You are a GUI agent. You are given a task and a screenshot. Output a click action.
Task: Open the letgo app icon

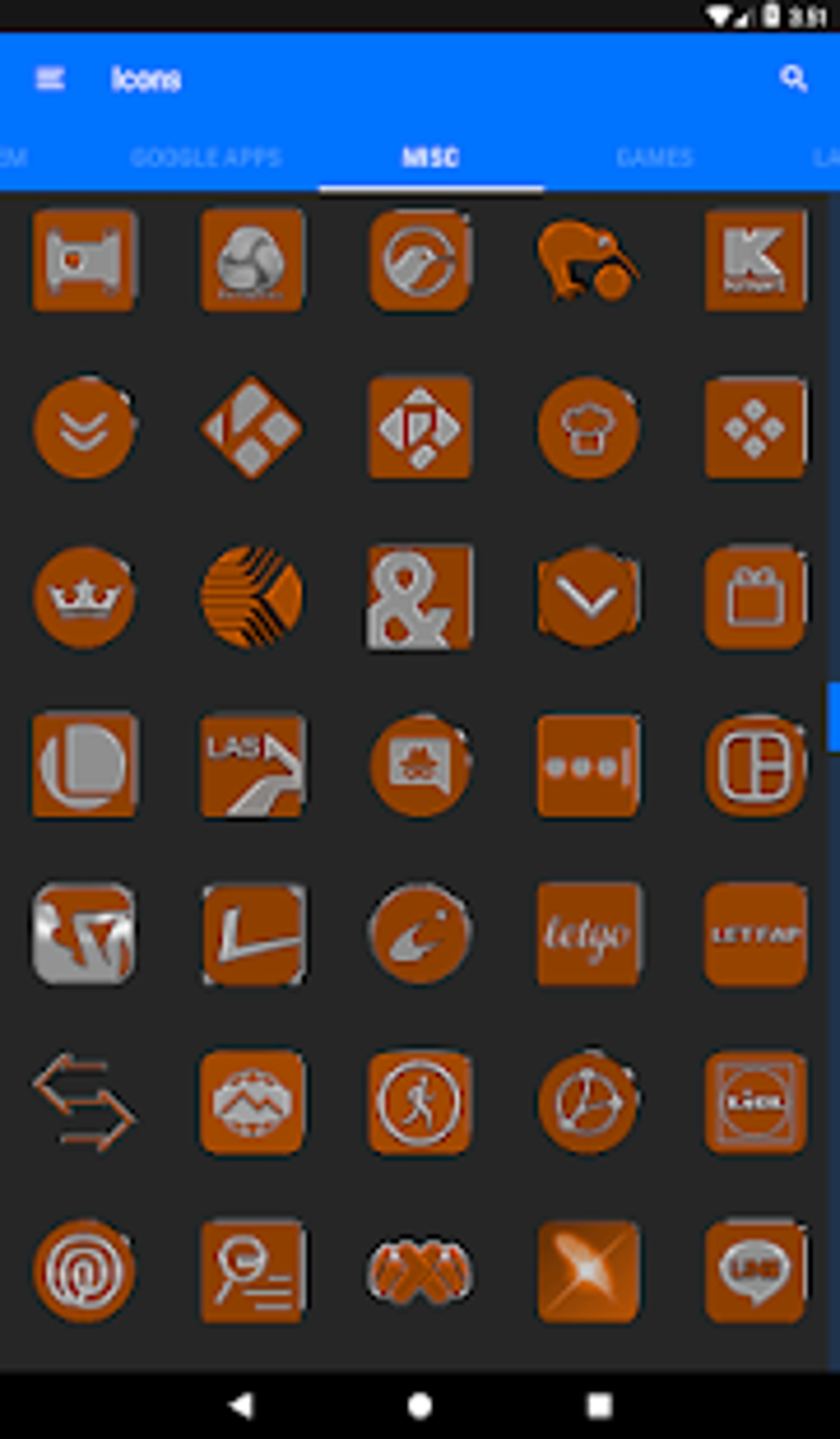click(587, 935)
